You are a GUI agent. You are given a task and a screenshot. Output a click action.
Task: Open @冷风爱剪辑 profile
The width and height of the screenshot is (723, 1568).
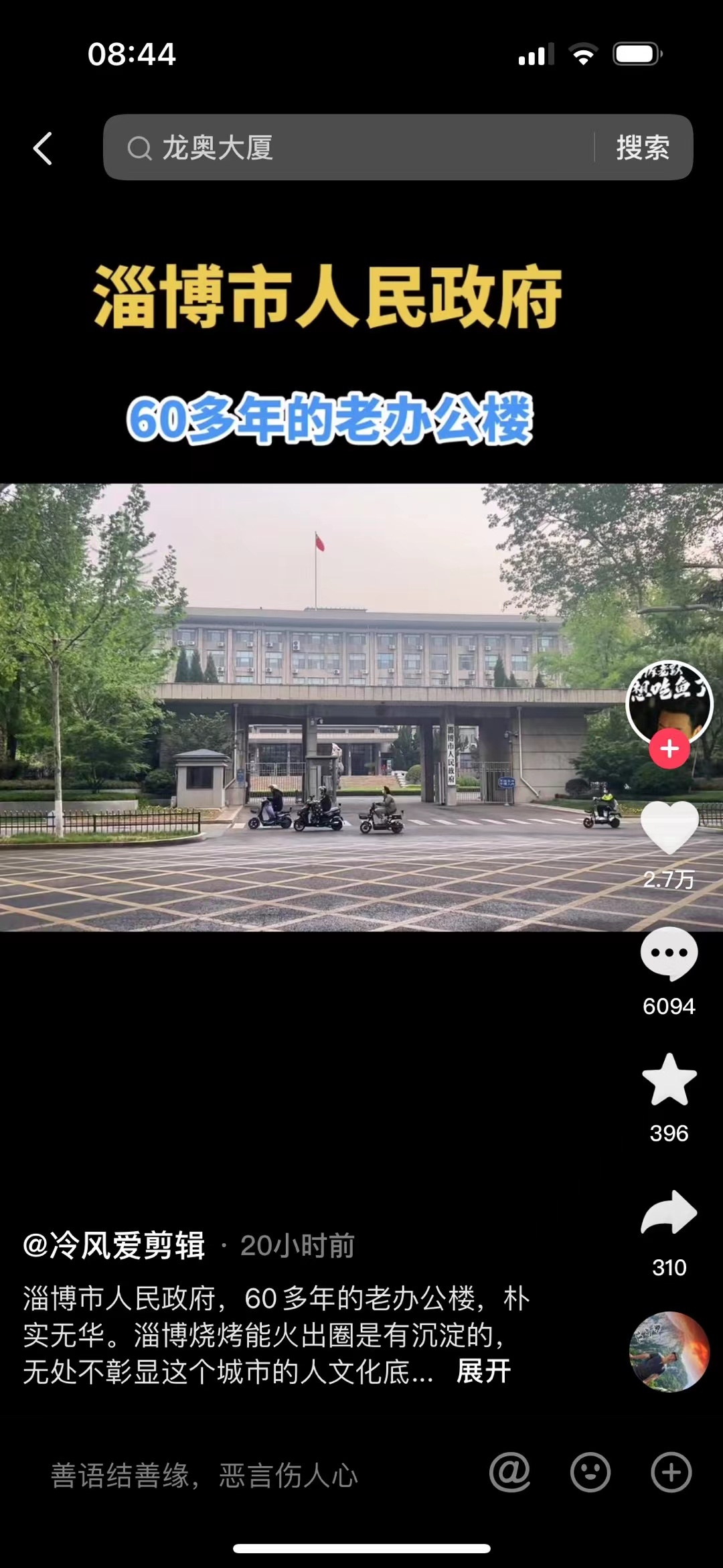[114, 1246]
